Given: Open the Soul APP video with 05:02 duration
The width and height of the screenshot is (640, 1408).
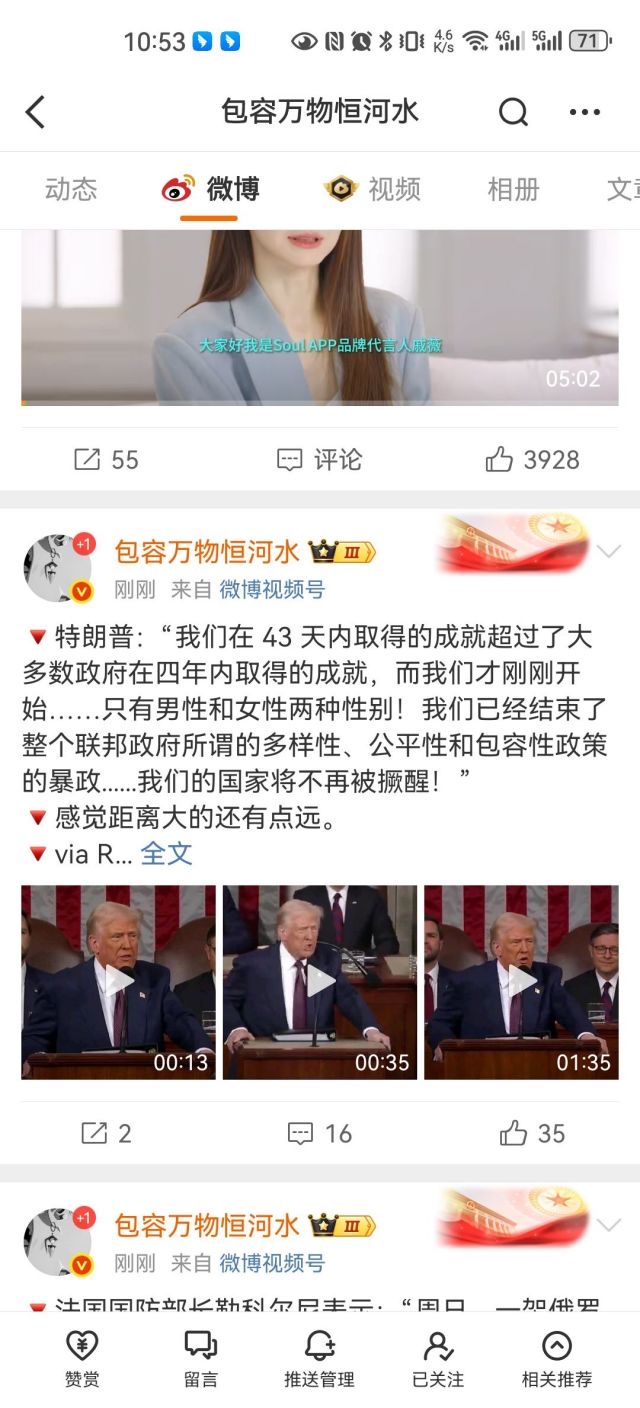Looking at the screenshot, I should pyautogui.click(x=320, y=317).
